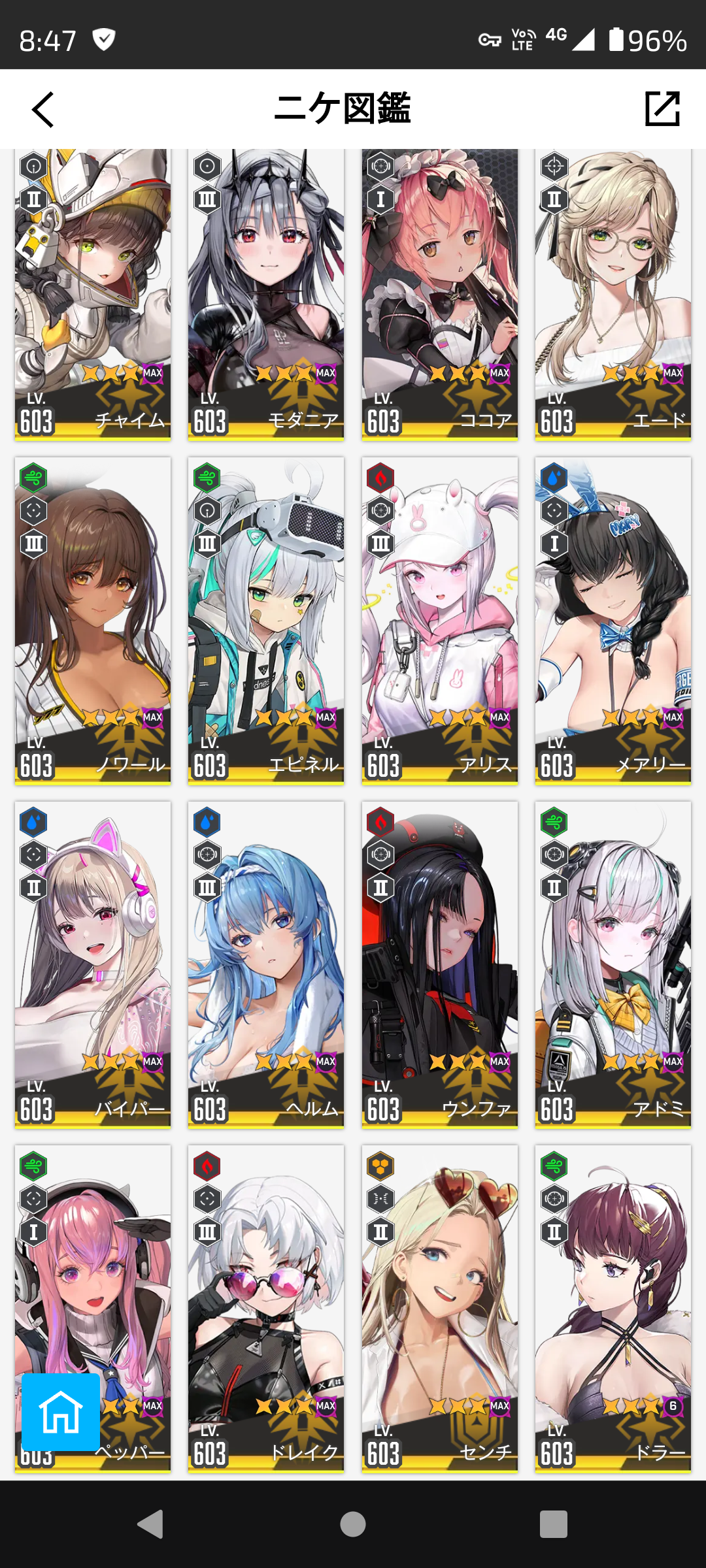Open ノワール character card

[93, 621]
